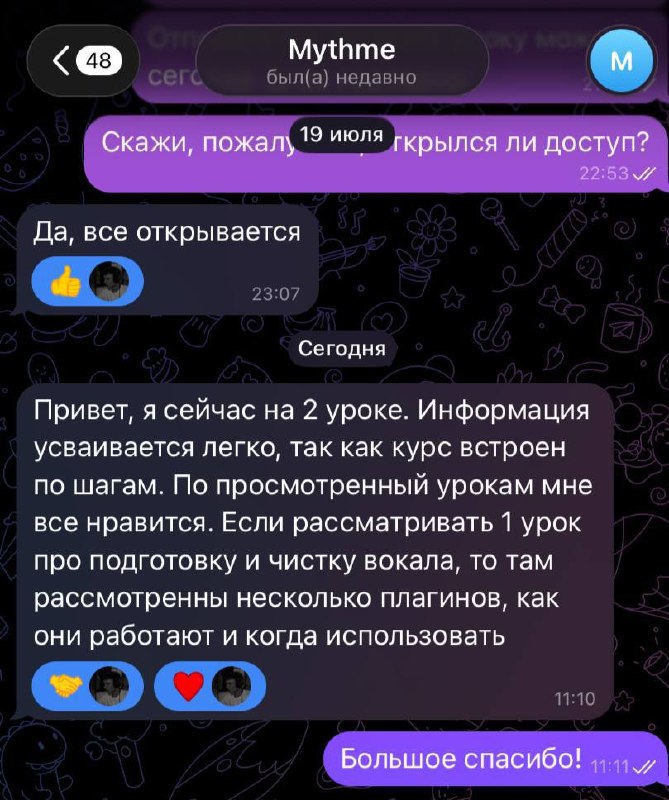This screenshot has height=800, width=669.
Task: Open Mythme chat info from header
Action: tap(342, 61)
